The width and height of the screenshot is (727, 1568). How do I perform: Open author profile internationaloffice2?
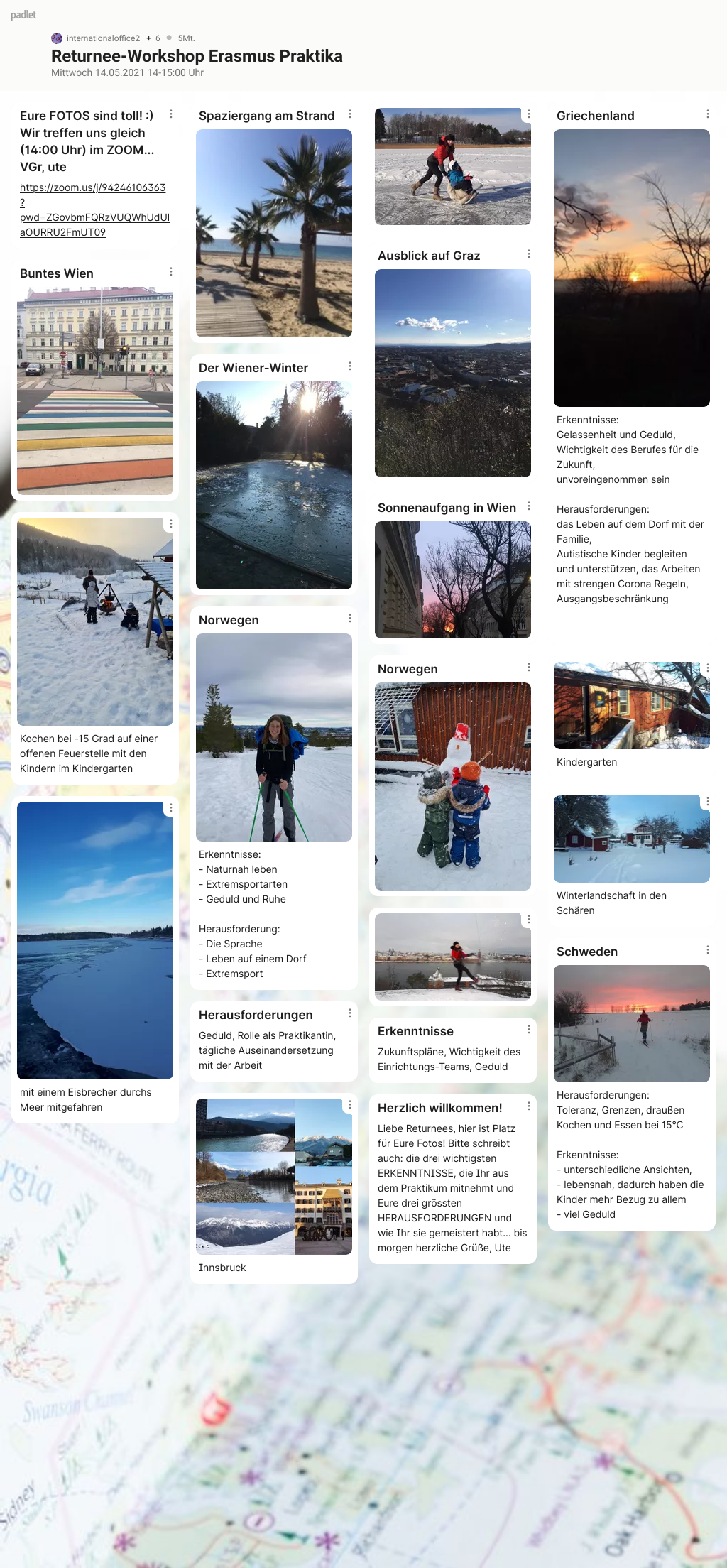click(103, 38)
